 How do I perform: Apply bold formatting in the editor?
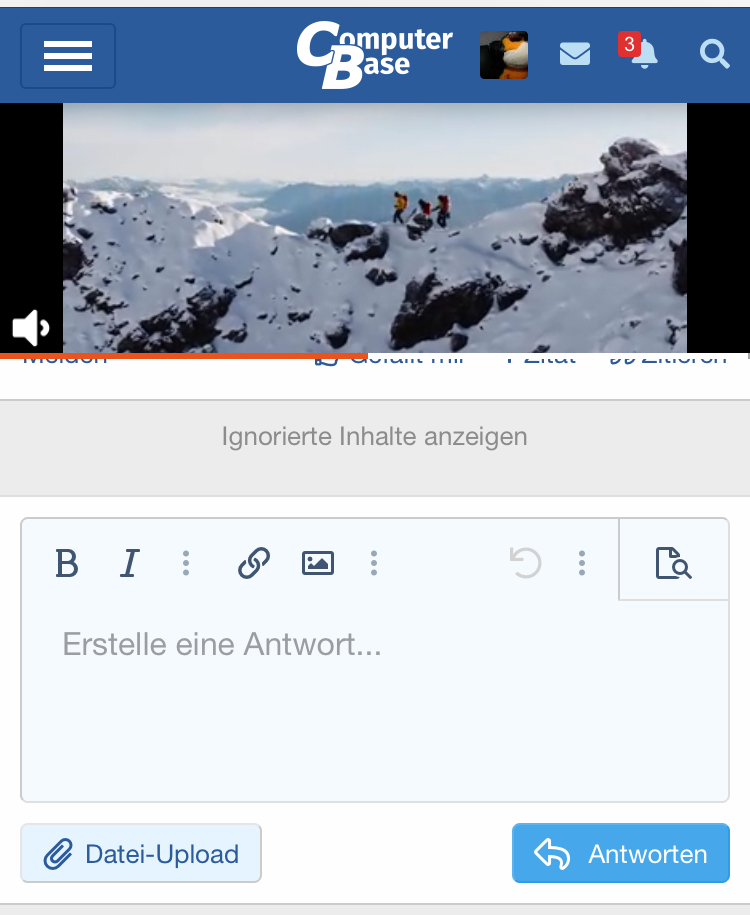point(66,563)
